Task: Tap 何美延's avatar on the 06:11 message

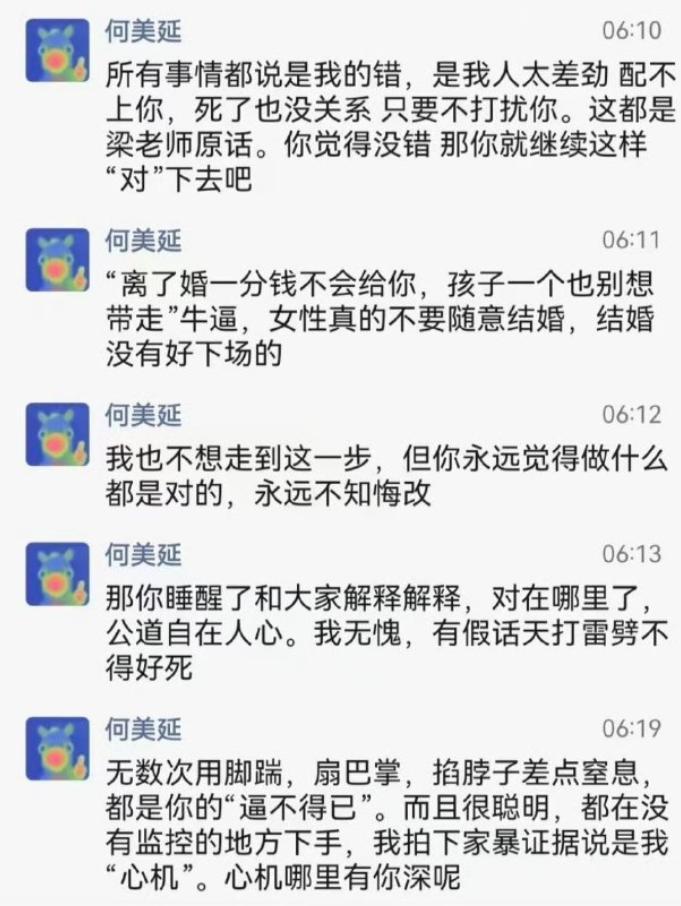Action: coord(57,260)
